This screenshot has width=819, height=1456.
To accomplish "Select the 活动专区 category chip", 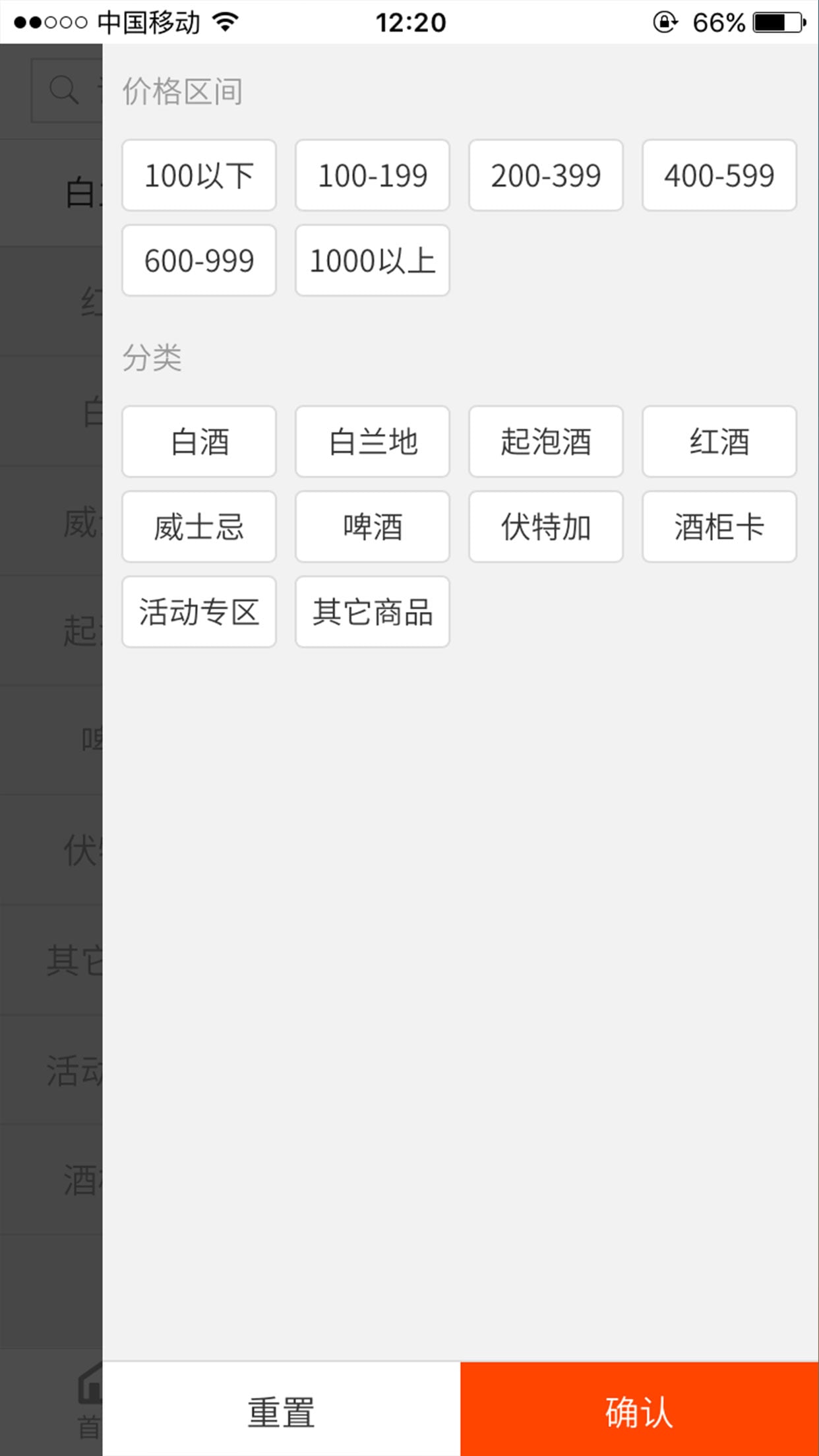I will [x=199, y=612].
